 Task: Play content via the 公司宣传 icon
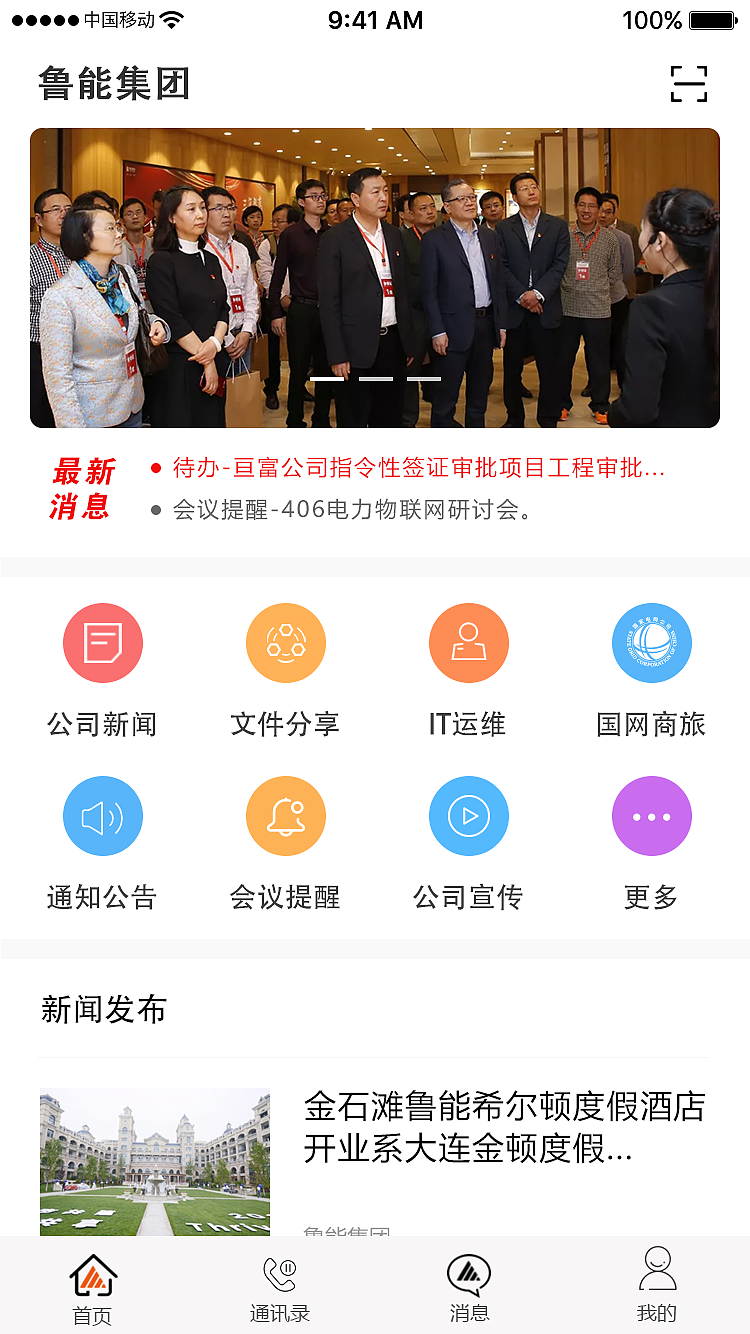tap(469, 816)
